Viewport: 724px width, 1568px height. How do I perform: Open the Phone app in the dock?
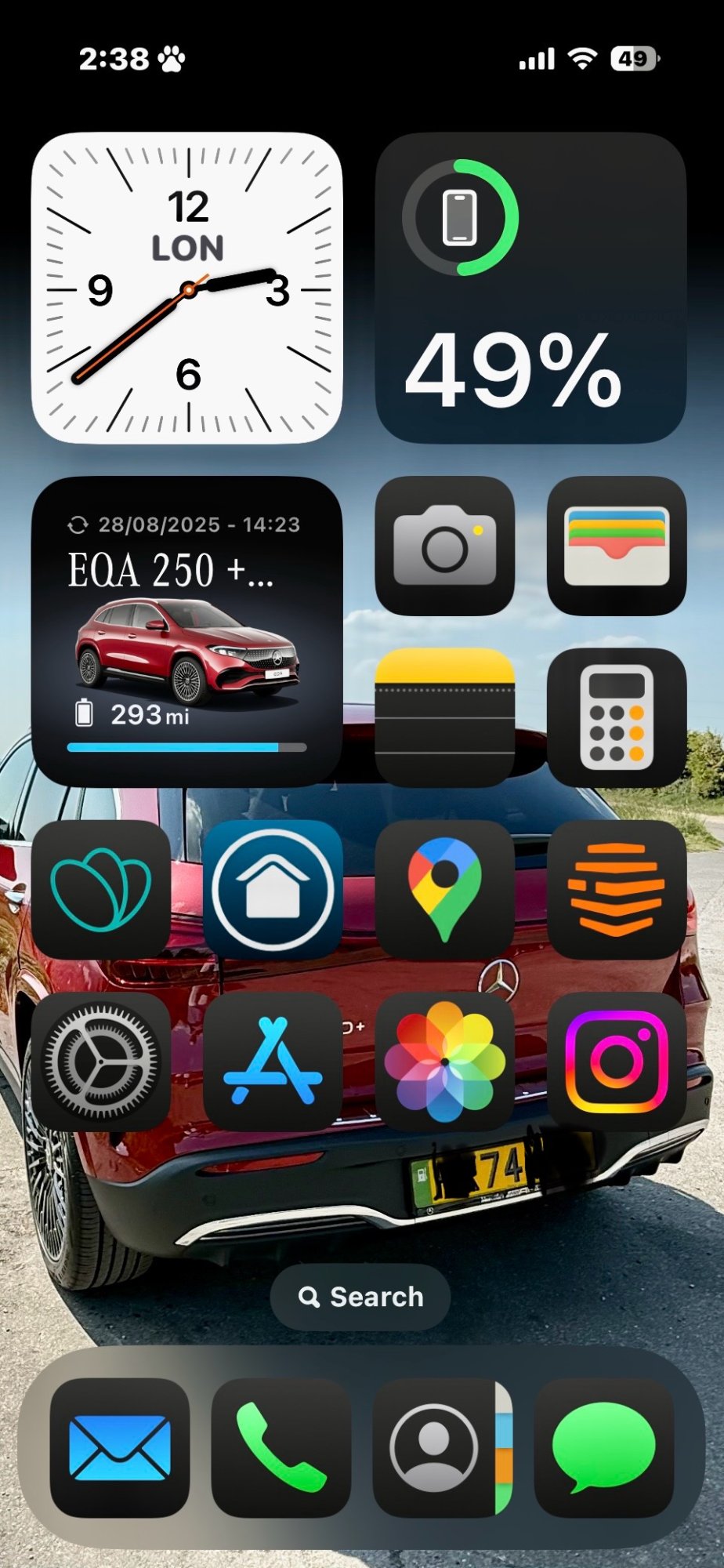(281, 1447)
